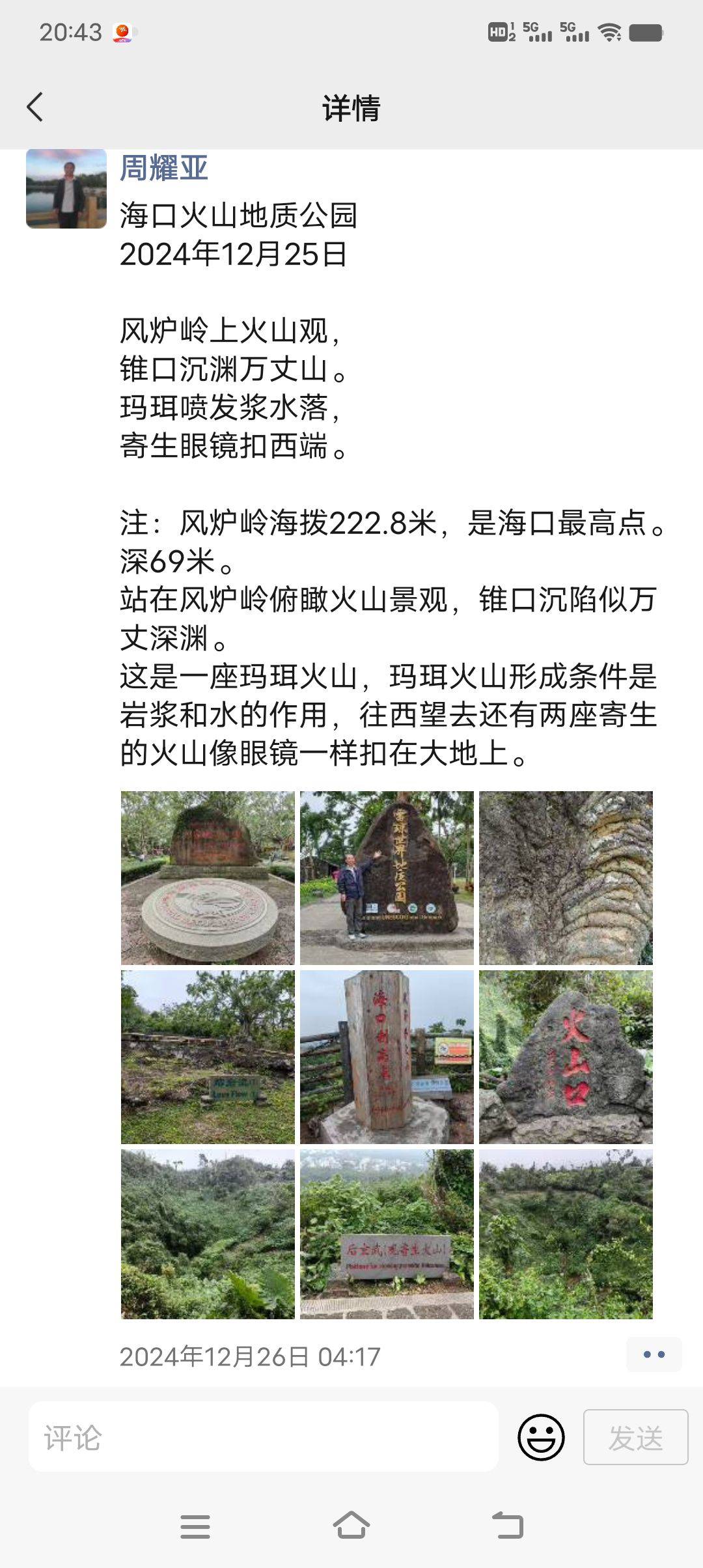
Task: Open the close-up lava rock texture photo
Action: point(566,878)
